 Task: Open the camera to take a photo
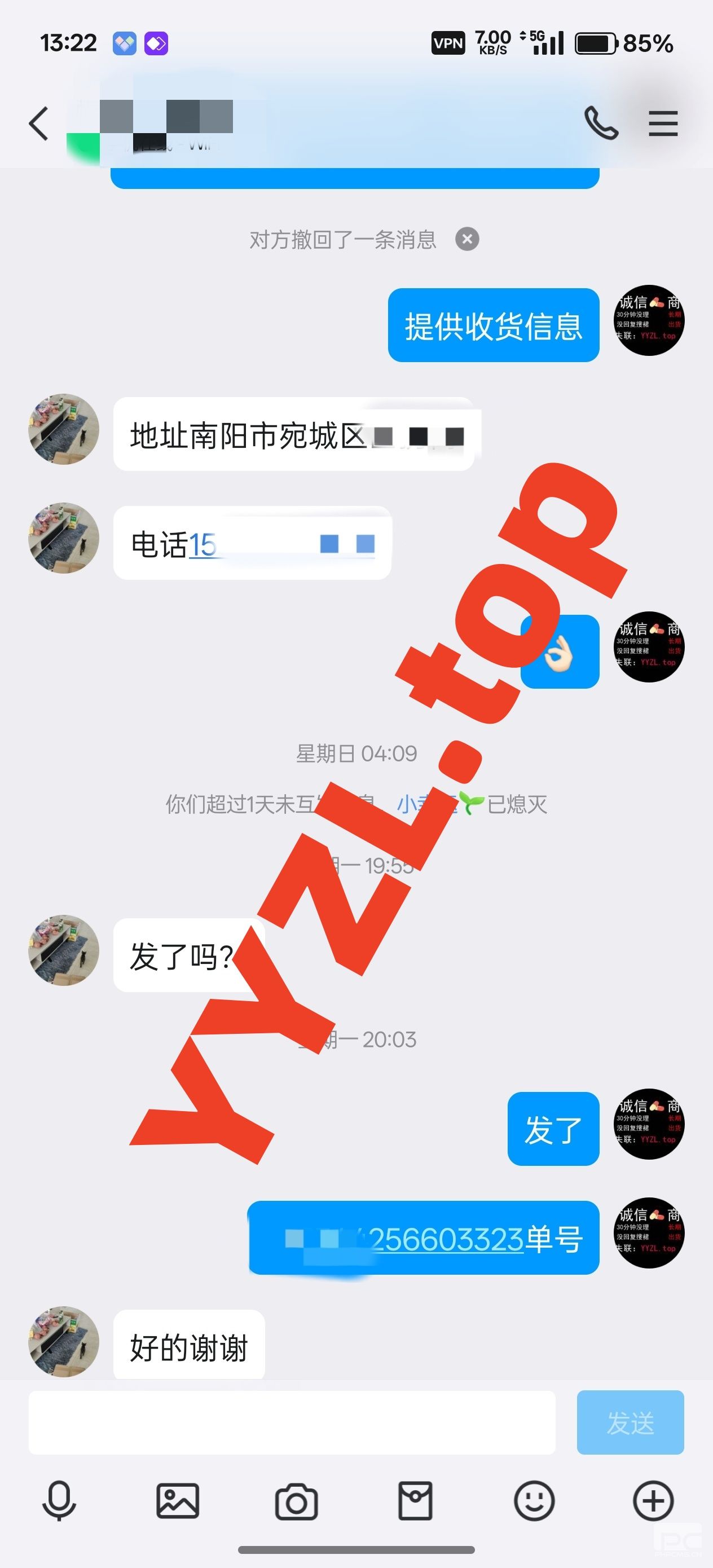(297, 1501)
